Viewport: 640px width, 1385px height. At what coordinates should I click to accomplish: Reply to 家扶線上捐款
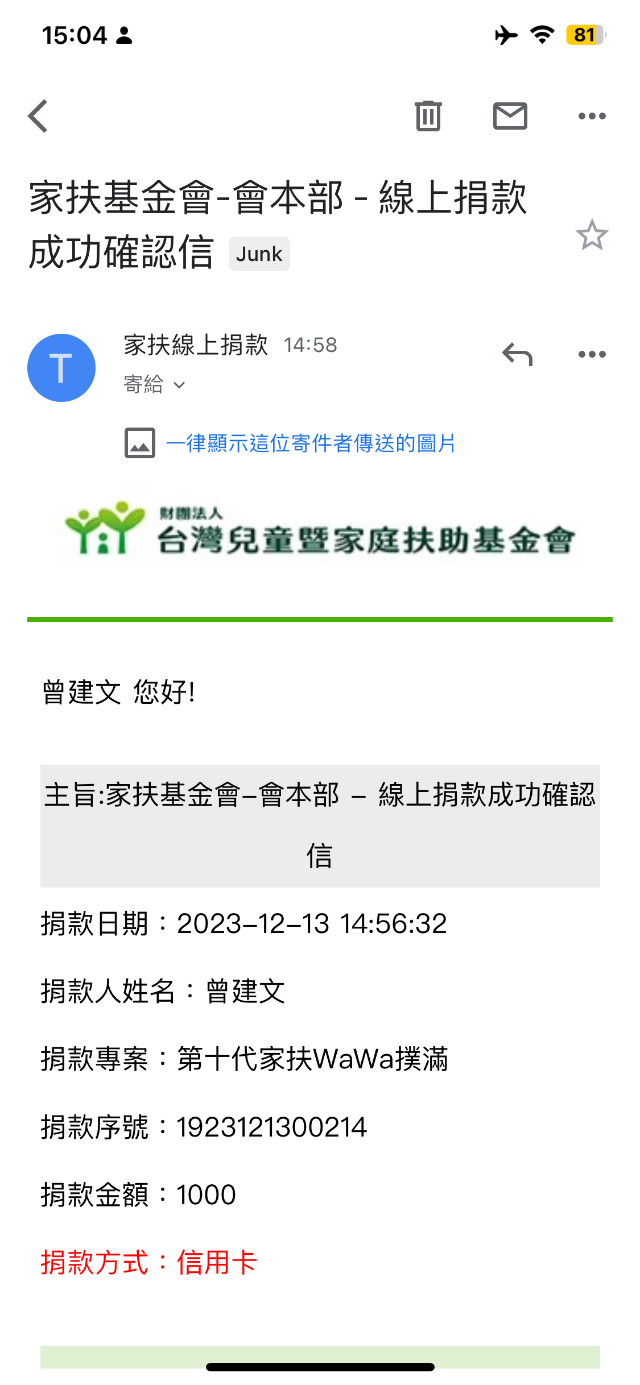517,354
